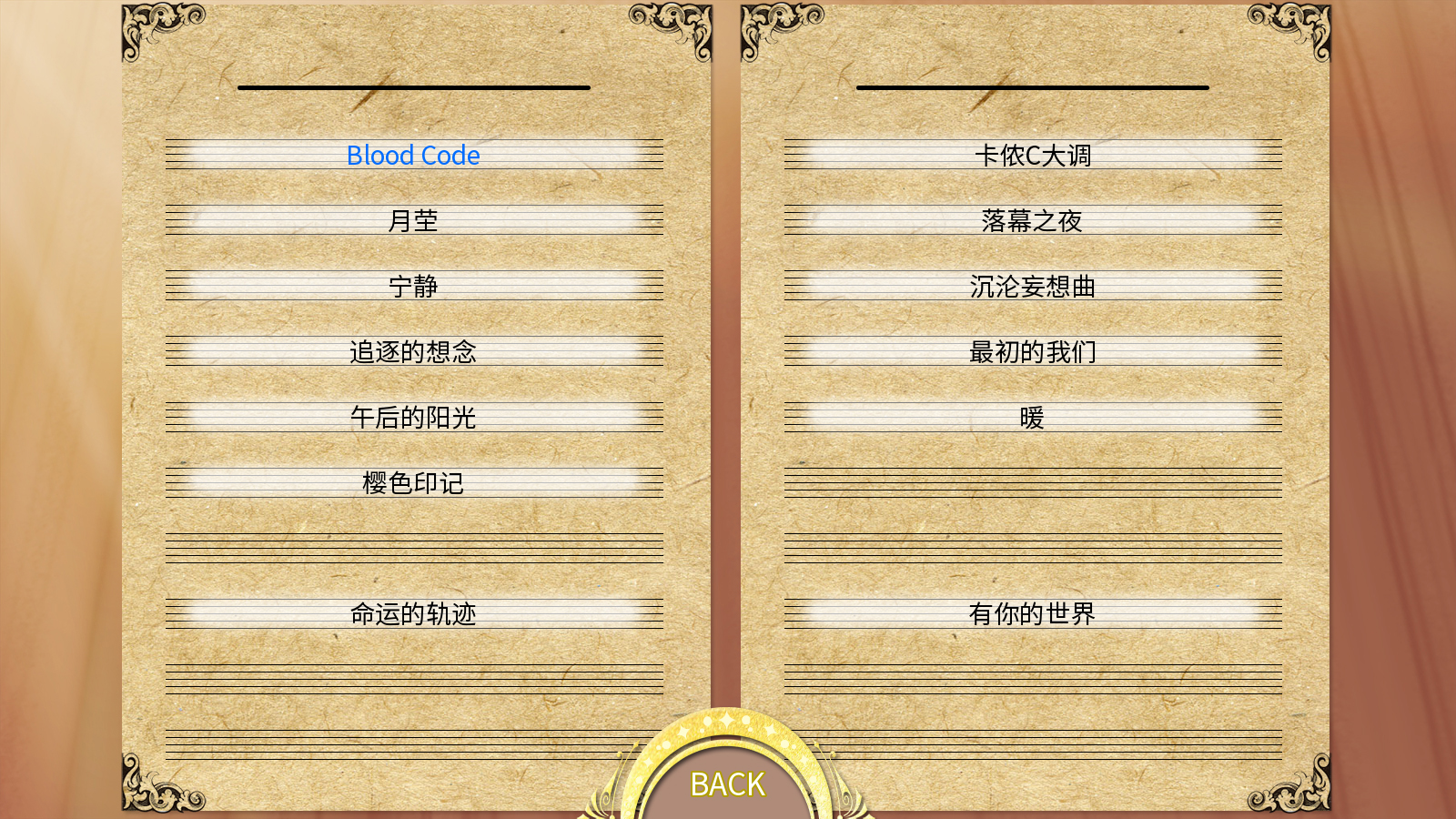Play 沉沦妄想曲
Image resolution: width=1456 pixels, height=819 pixels.
[x=1032, y=287]
